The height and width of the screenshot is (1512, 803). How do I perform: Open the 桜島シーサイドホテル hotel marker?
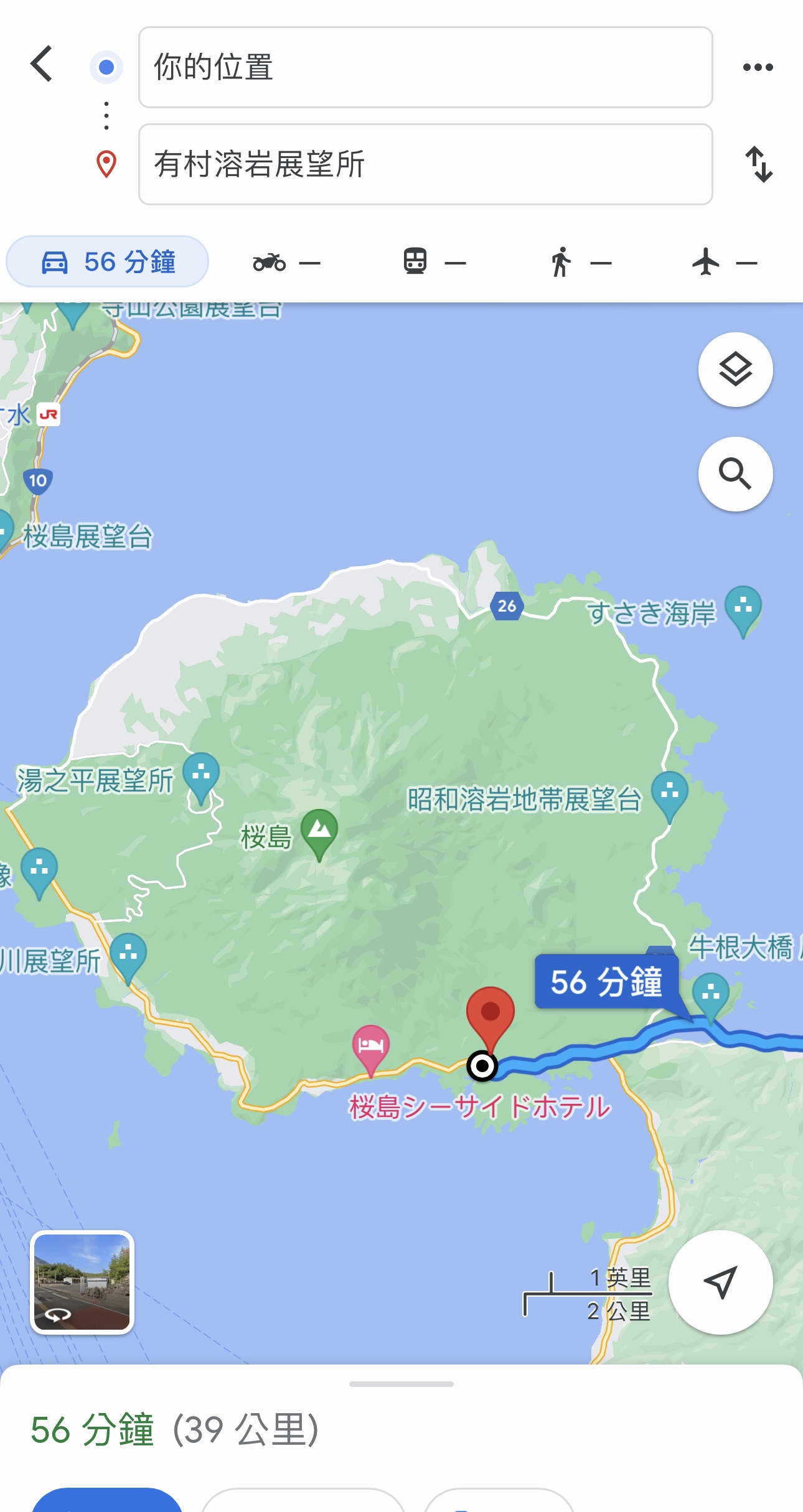click(x=370, y=1047)
